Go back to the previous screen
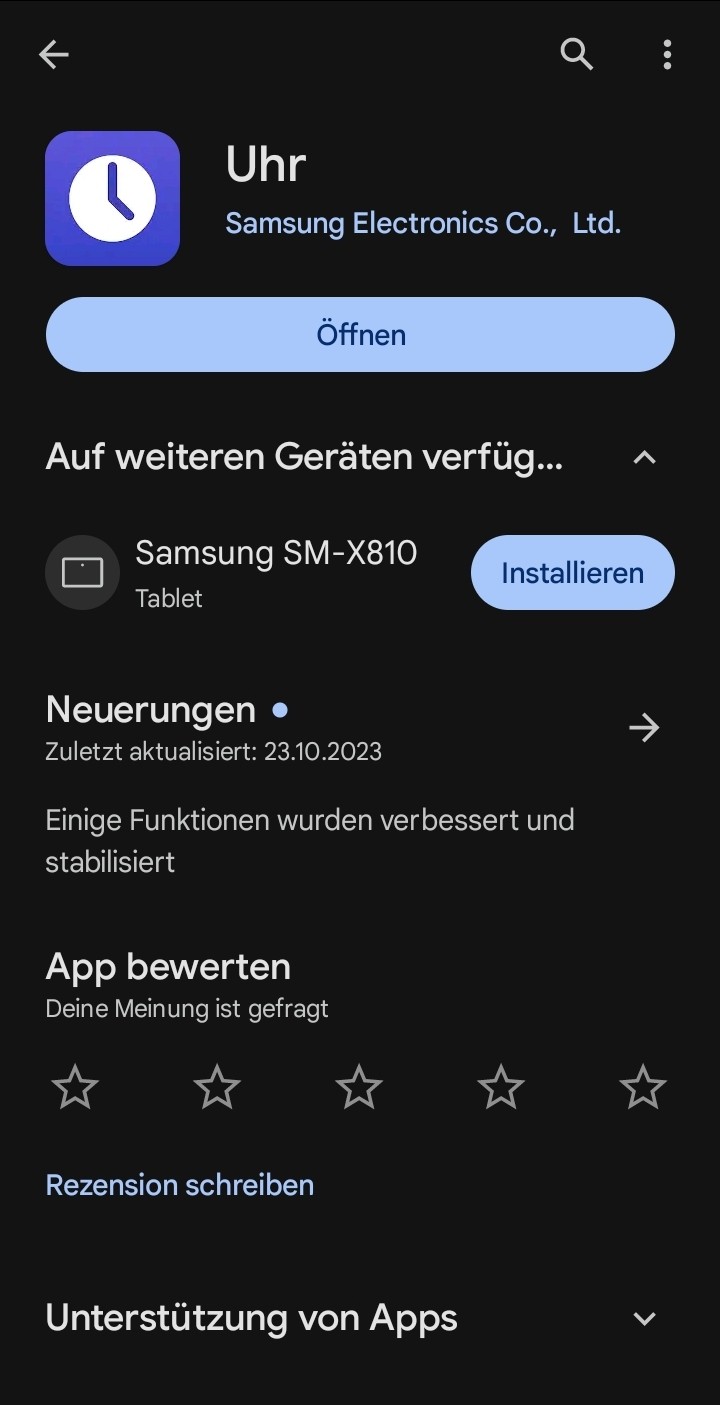 [54, 55]
